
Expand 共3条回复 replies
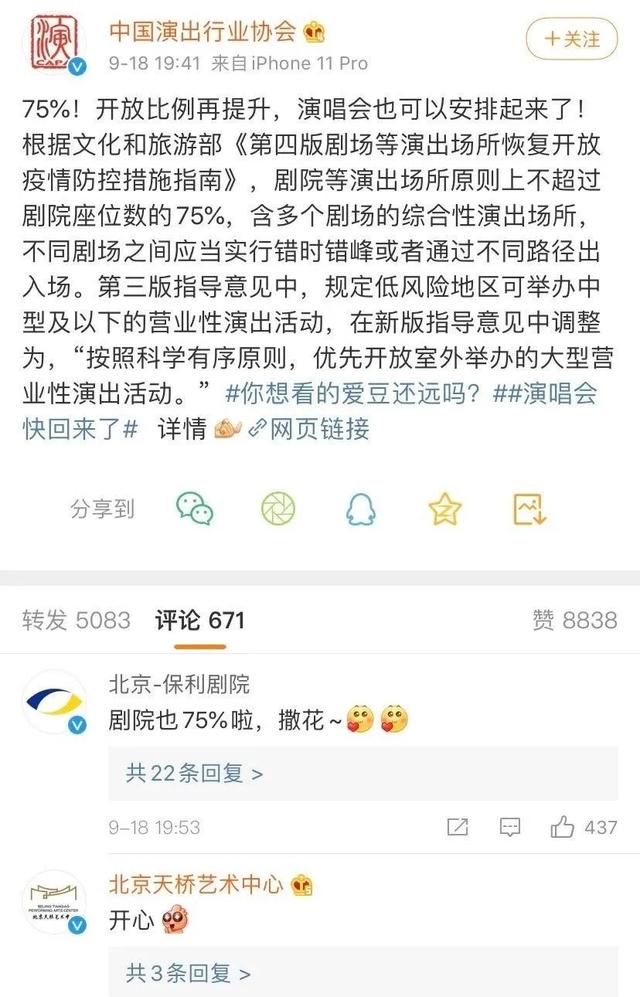coord(188,972)
